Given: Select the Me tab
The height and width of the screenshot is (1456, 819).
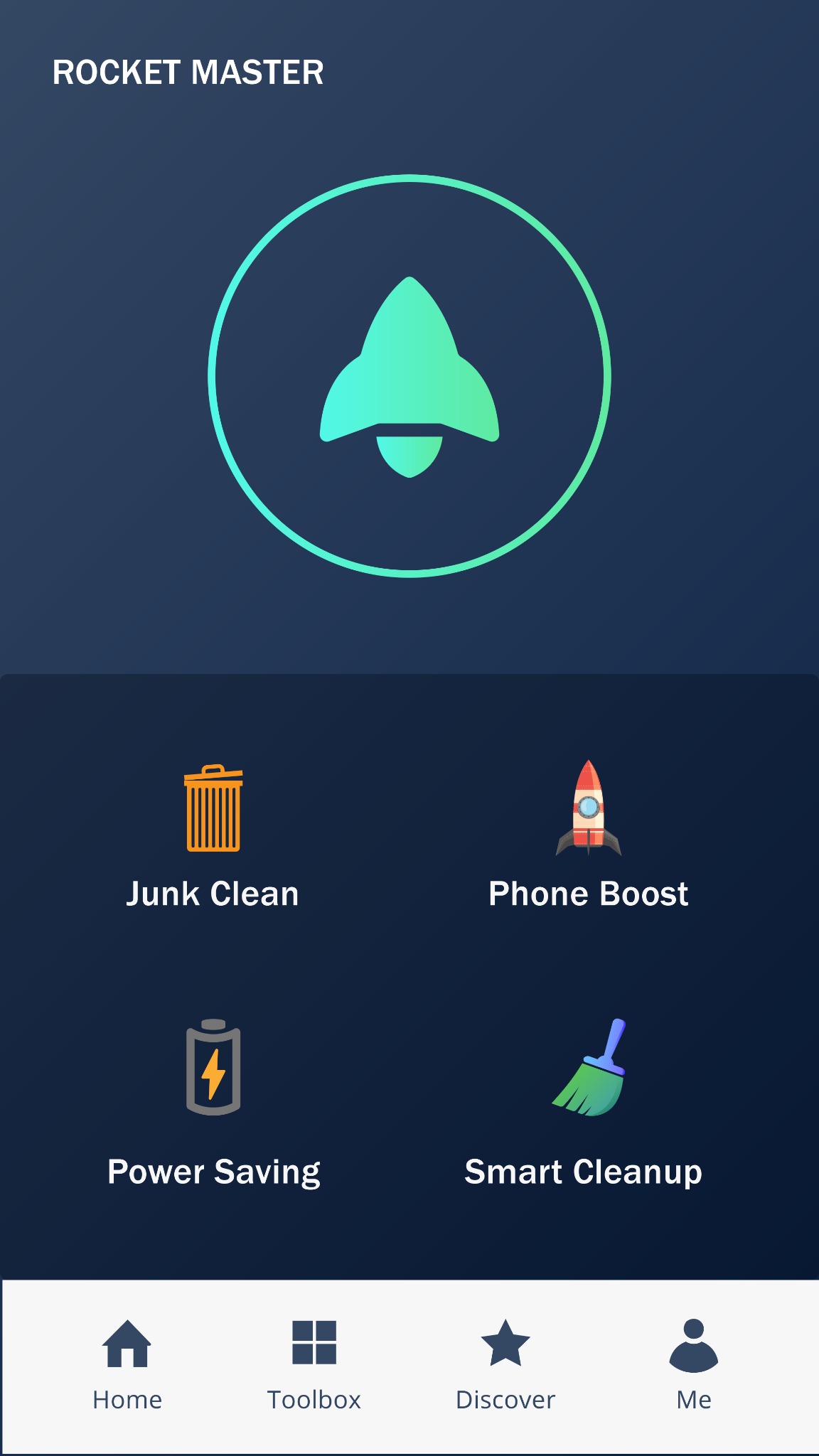Looking at the screenshot, I should coord(694,1365).
